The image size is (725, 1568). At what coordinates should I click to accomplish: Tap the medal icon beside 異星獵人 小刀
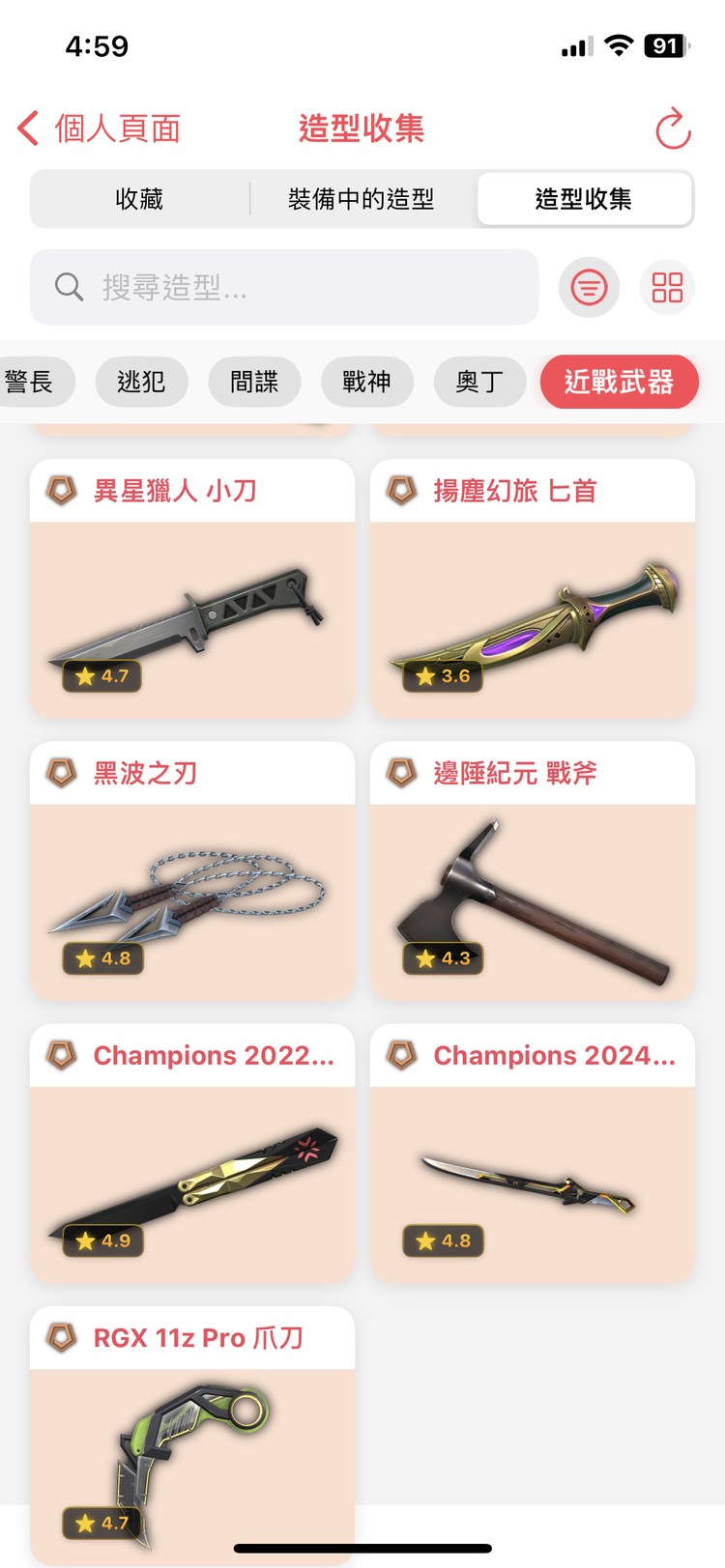coord(60,490)
